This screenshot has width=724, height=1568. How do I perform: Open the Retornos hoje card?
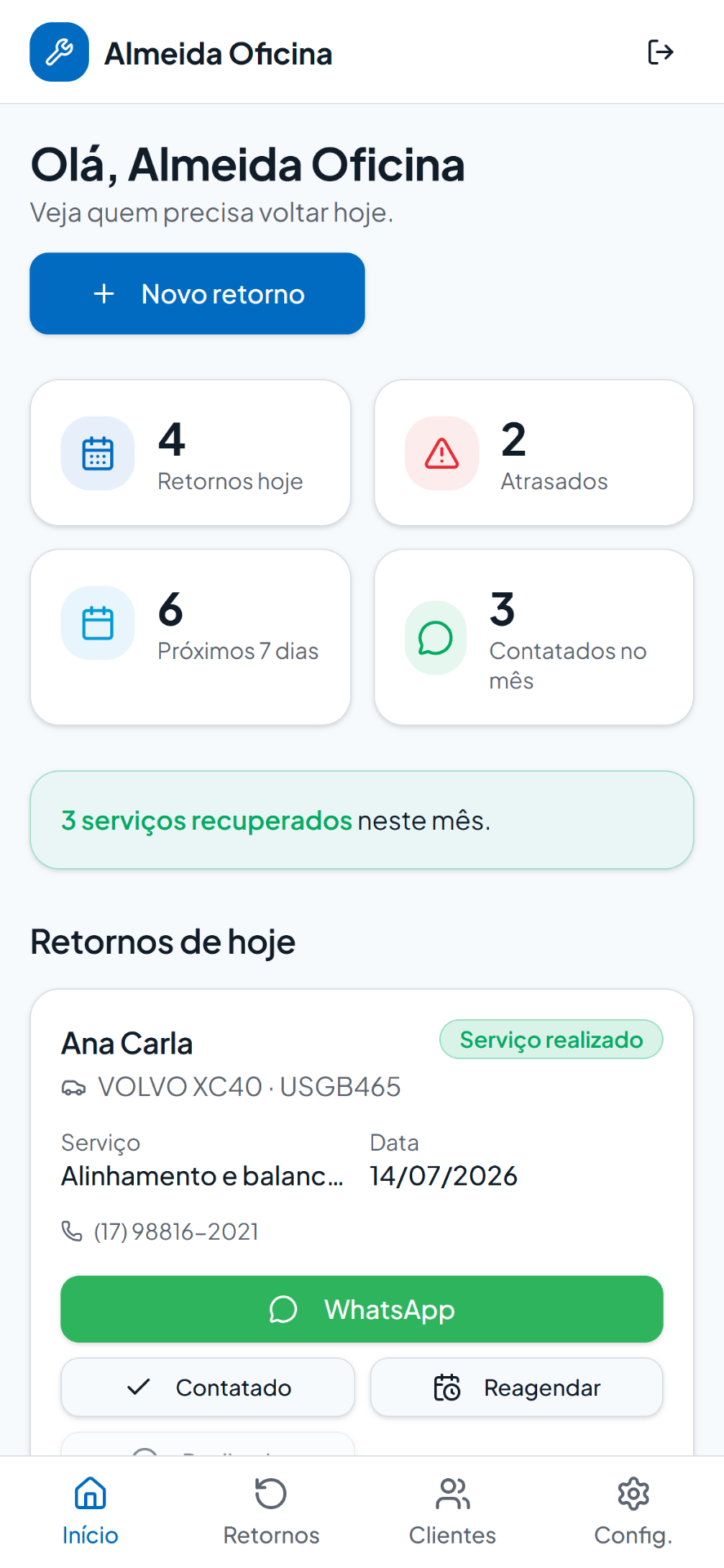pyautogui.click(x=190, y=452)
